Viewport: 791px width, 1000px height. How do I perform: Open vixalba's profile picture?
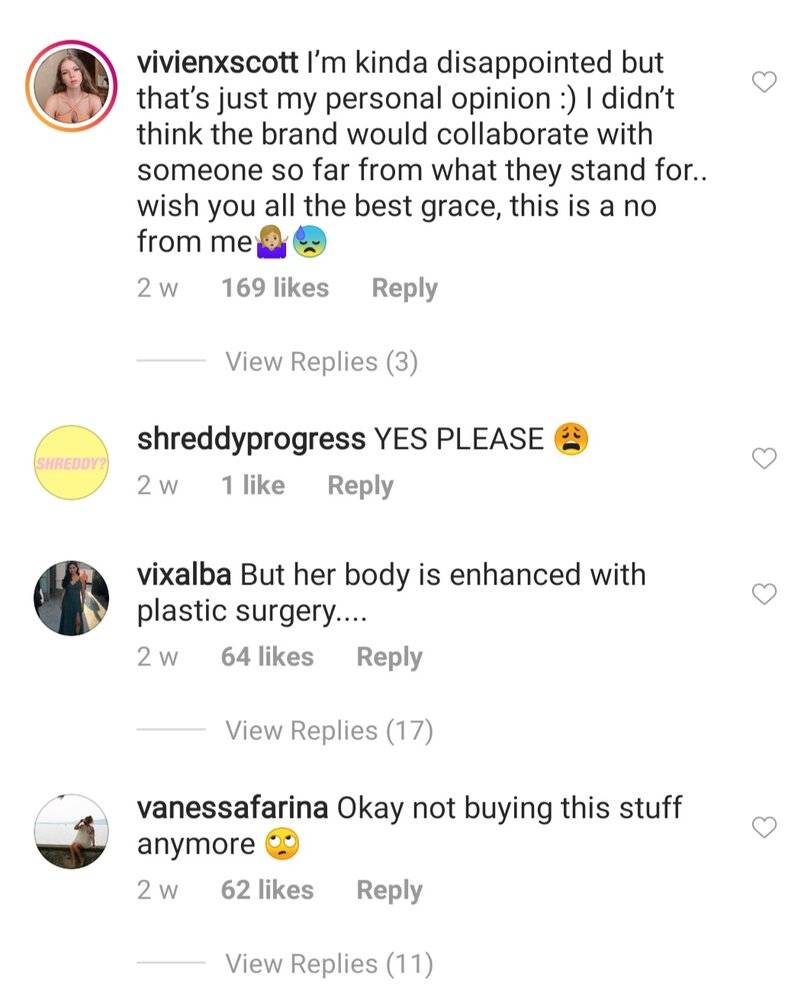tap(71, 598)
